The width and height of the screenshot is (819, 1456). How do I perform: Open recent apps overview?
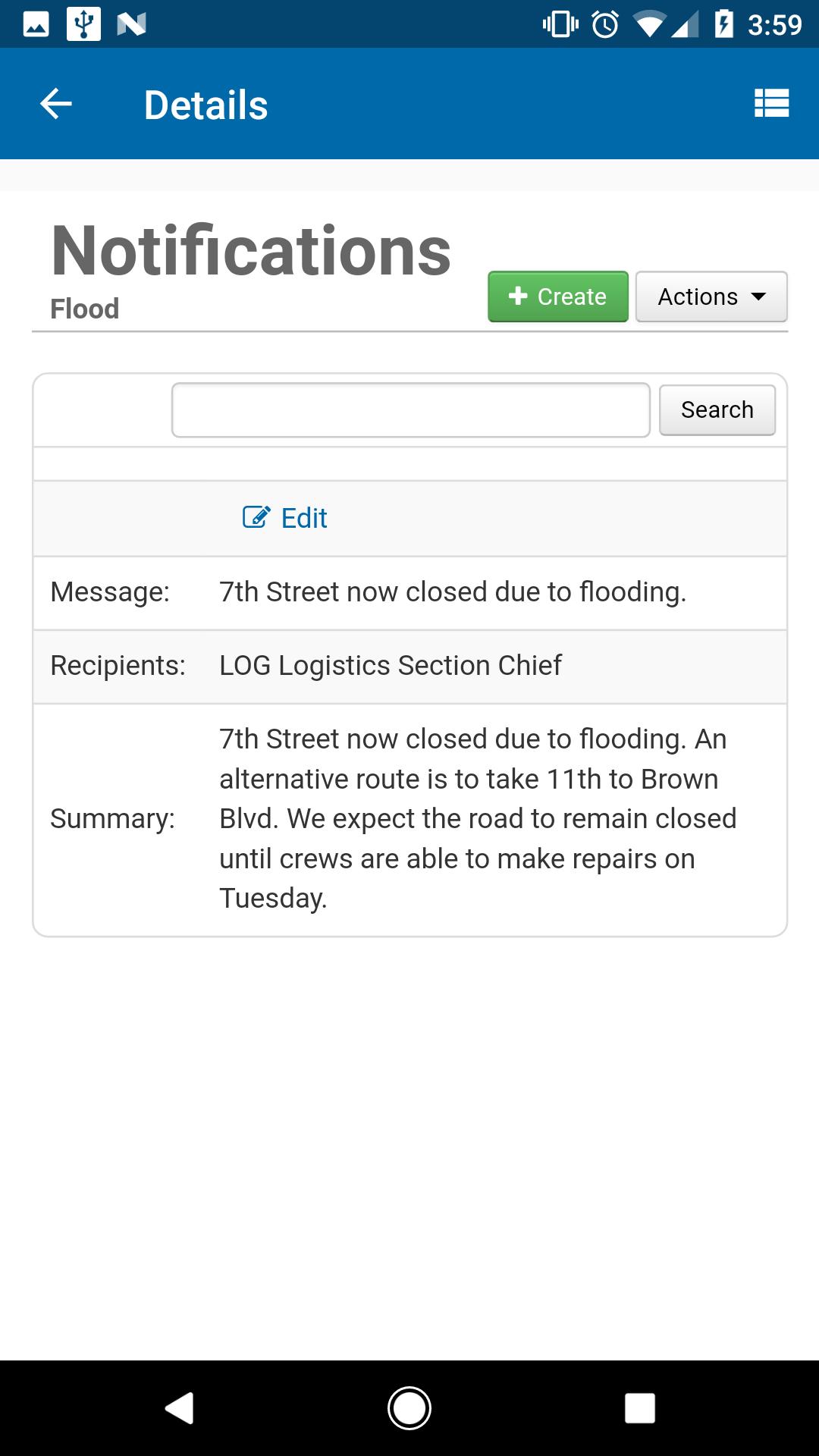pyautogui.click(x=639, y=1408)
